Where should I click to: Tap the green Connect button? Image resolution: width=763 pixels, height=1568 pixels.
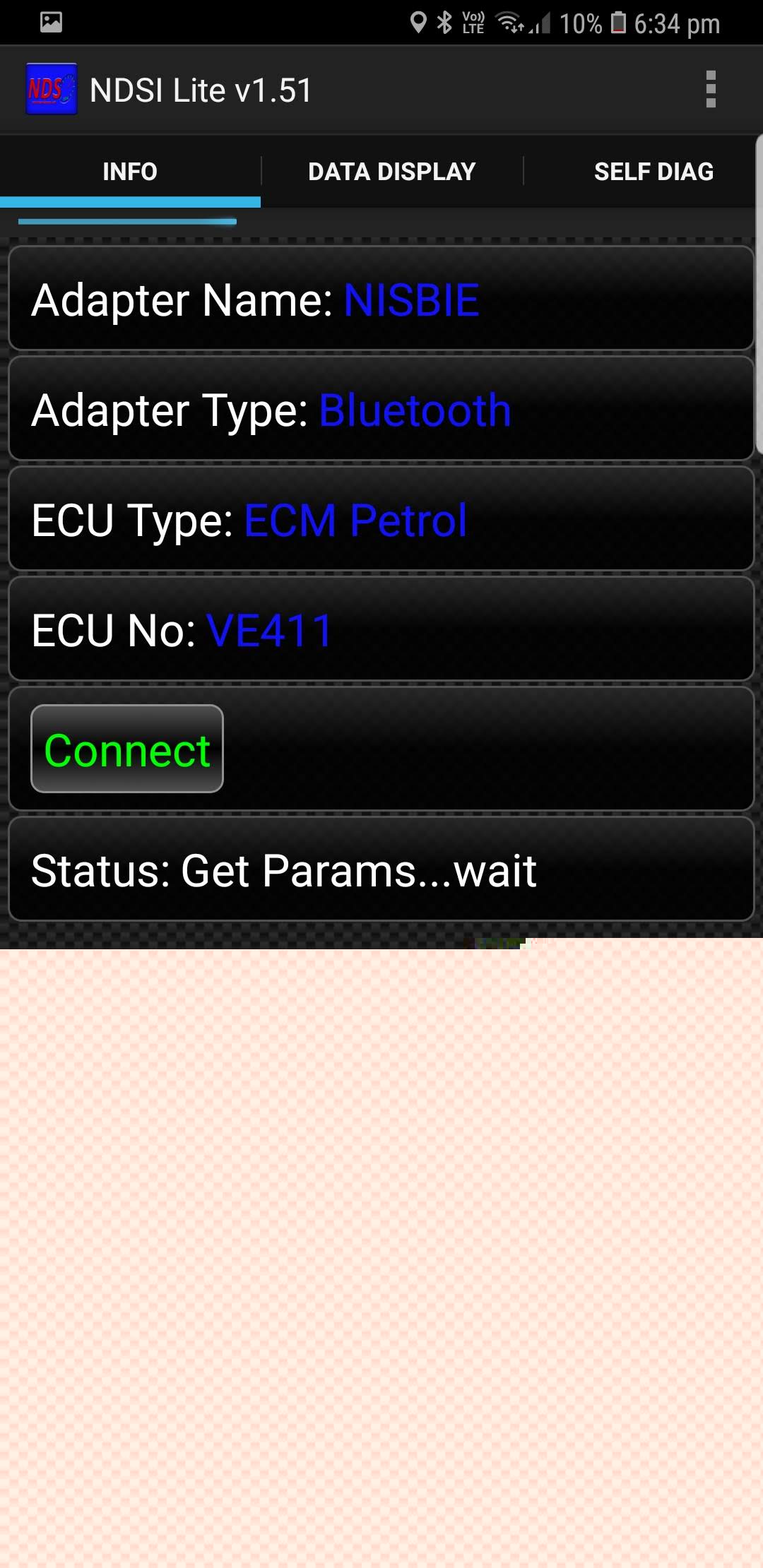tap(127, 749)
